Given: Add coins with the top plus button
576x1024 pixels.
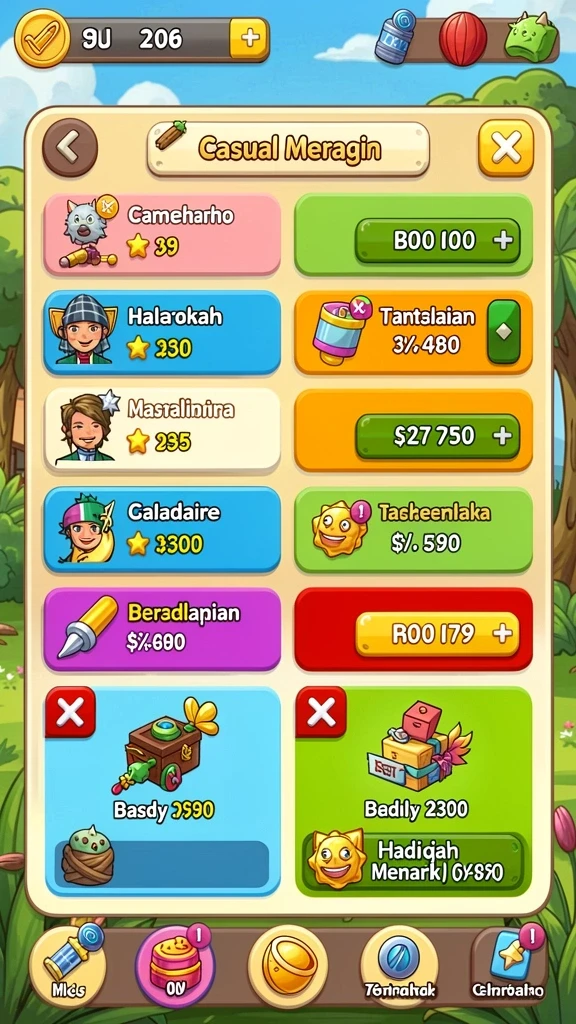Looking at the screenshot, I should (249, 39).
